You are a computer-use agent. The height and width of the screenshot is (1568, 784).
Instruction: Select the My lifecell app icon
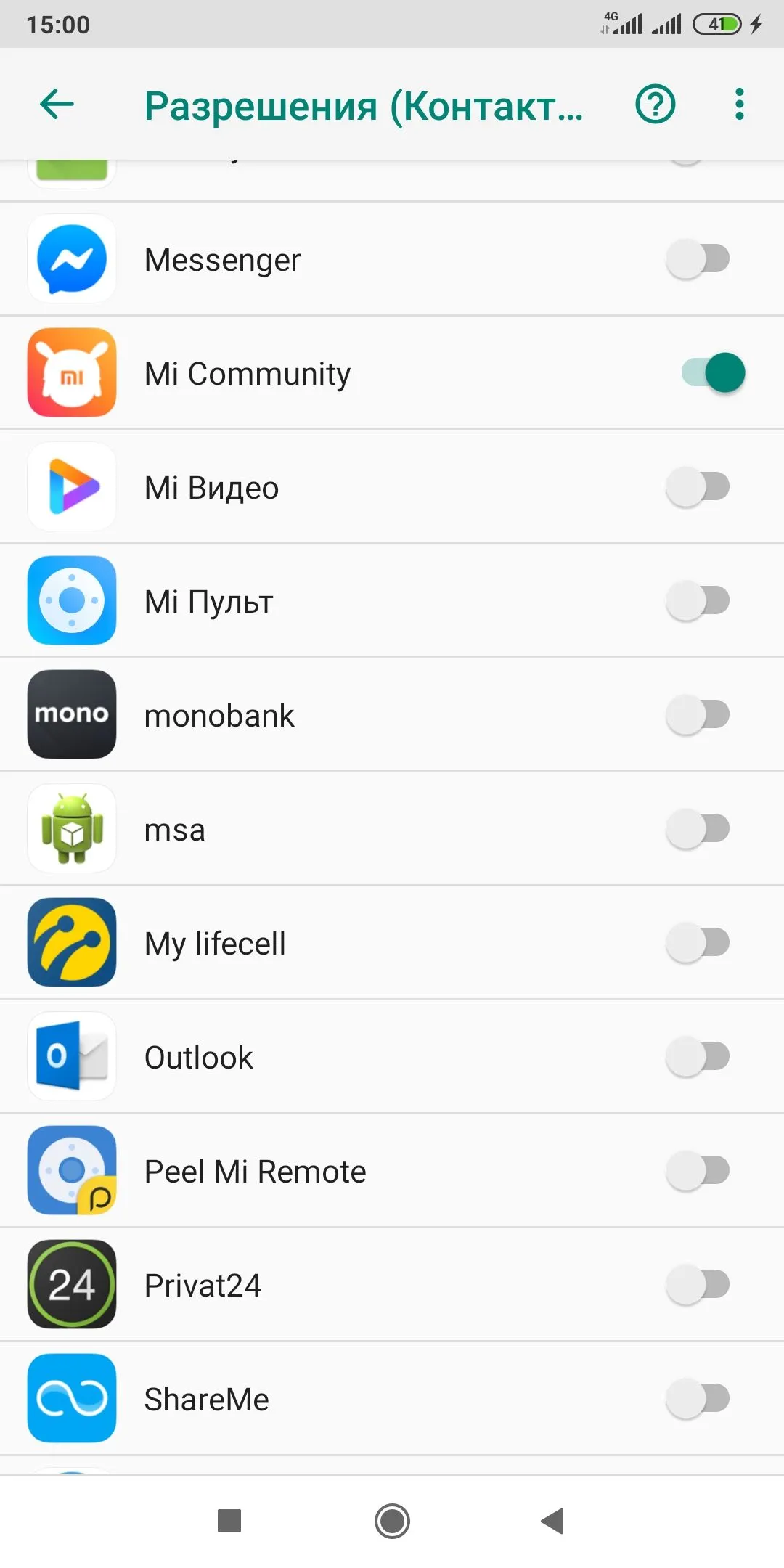click(x=71, y=942)
